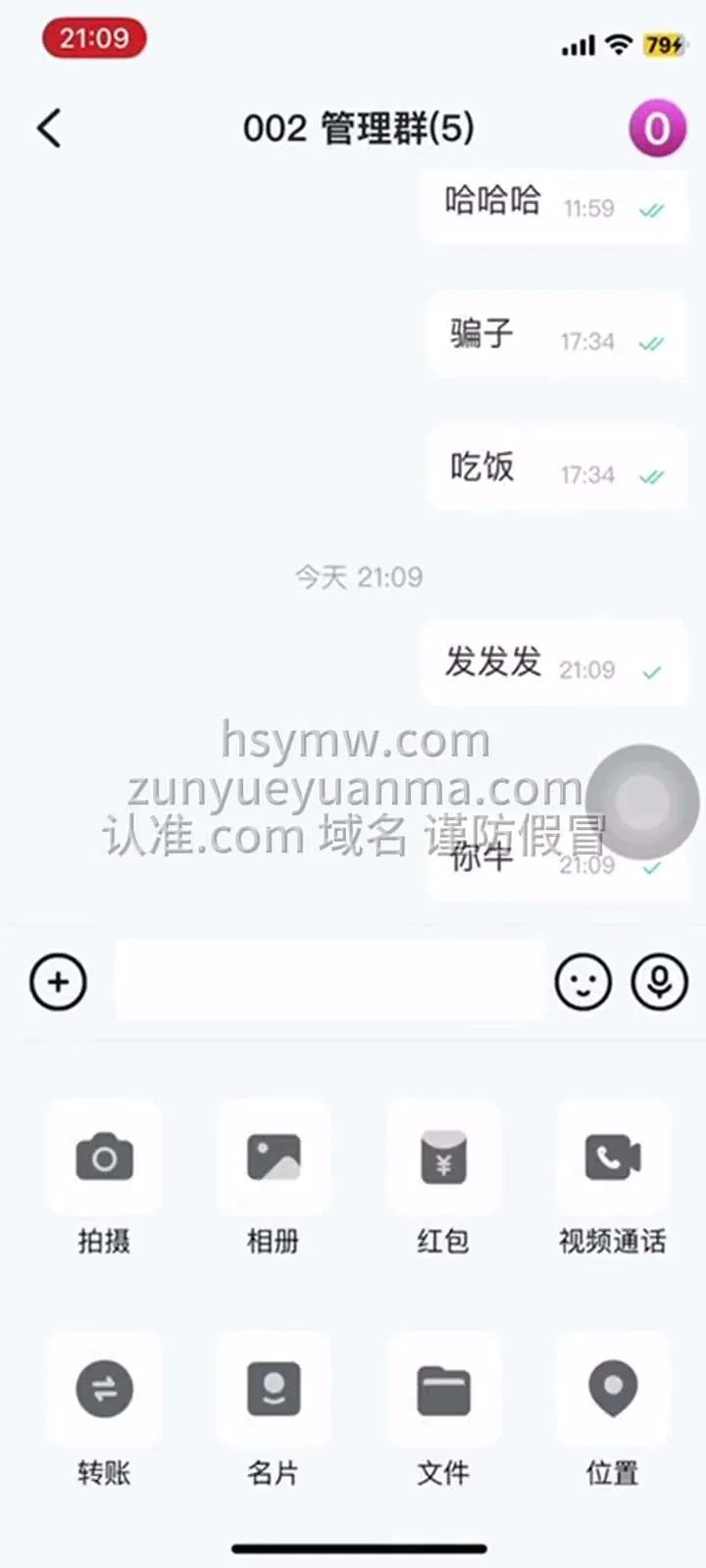Open the group avatar in the header
Image resolution: width=706 pixels, height=1568 pixels.
click(656, 128)
